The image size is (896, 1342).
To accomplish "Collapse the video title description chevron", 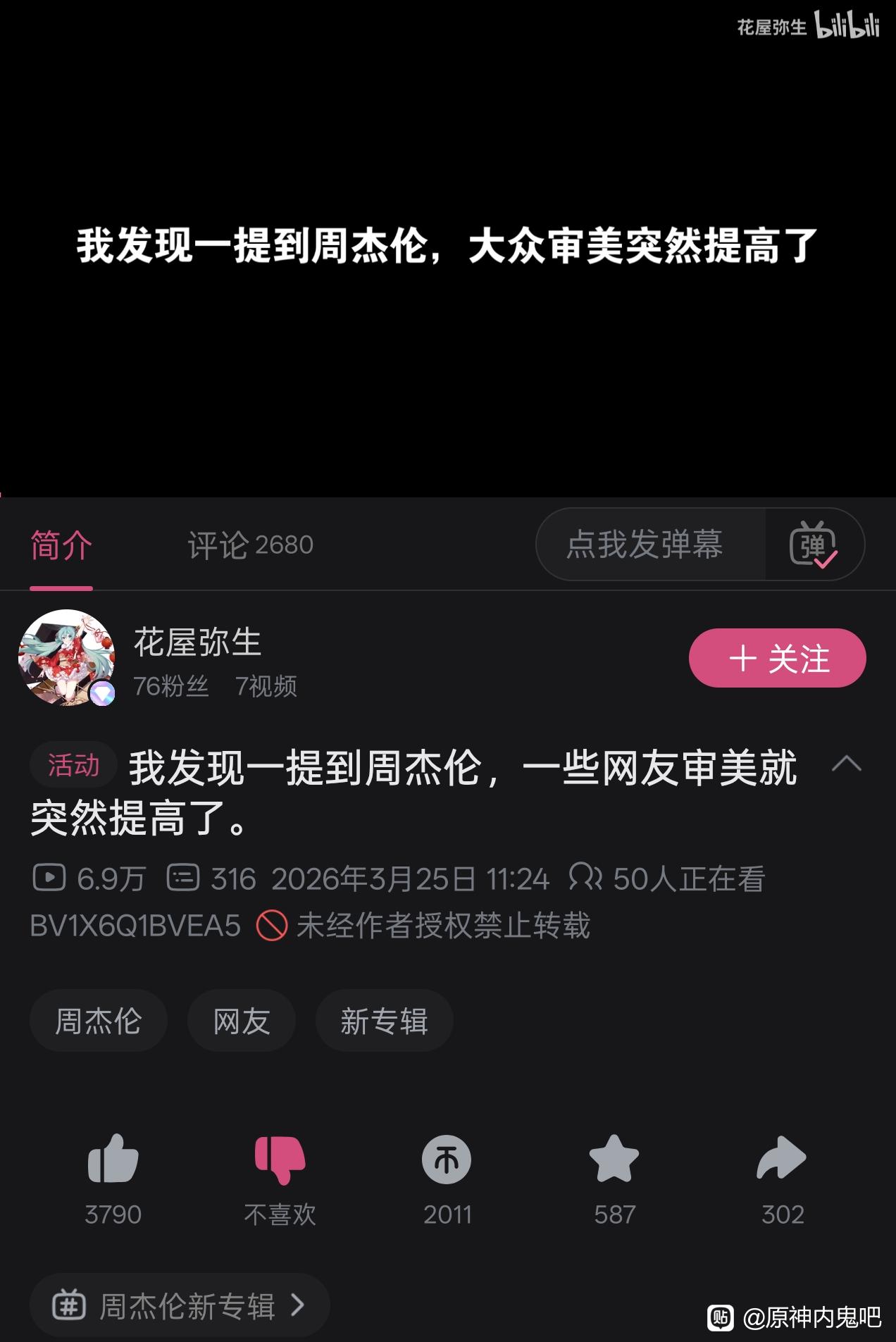I will (x=846, y=764).
